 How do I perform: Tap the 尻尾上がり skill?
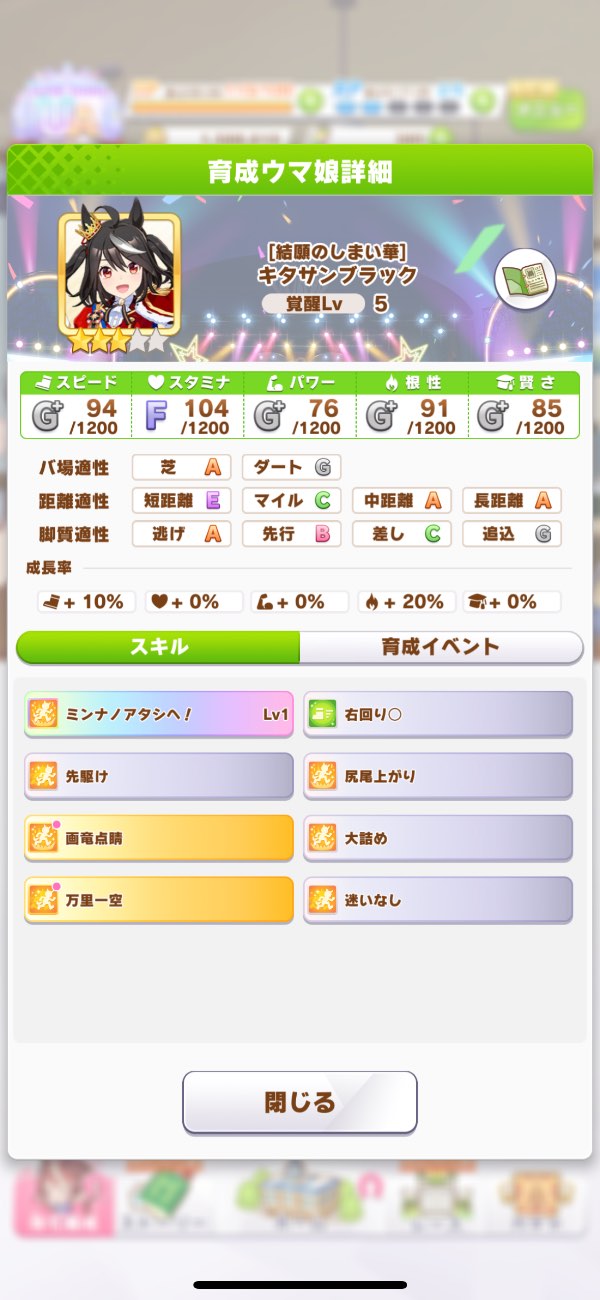(438, 776)
